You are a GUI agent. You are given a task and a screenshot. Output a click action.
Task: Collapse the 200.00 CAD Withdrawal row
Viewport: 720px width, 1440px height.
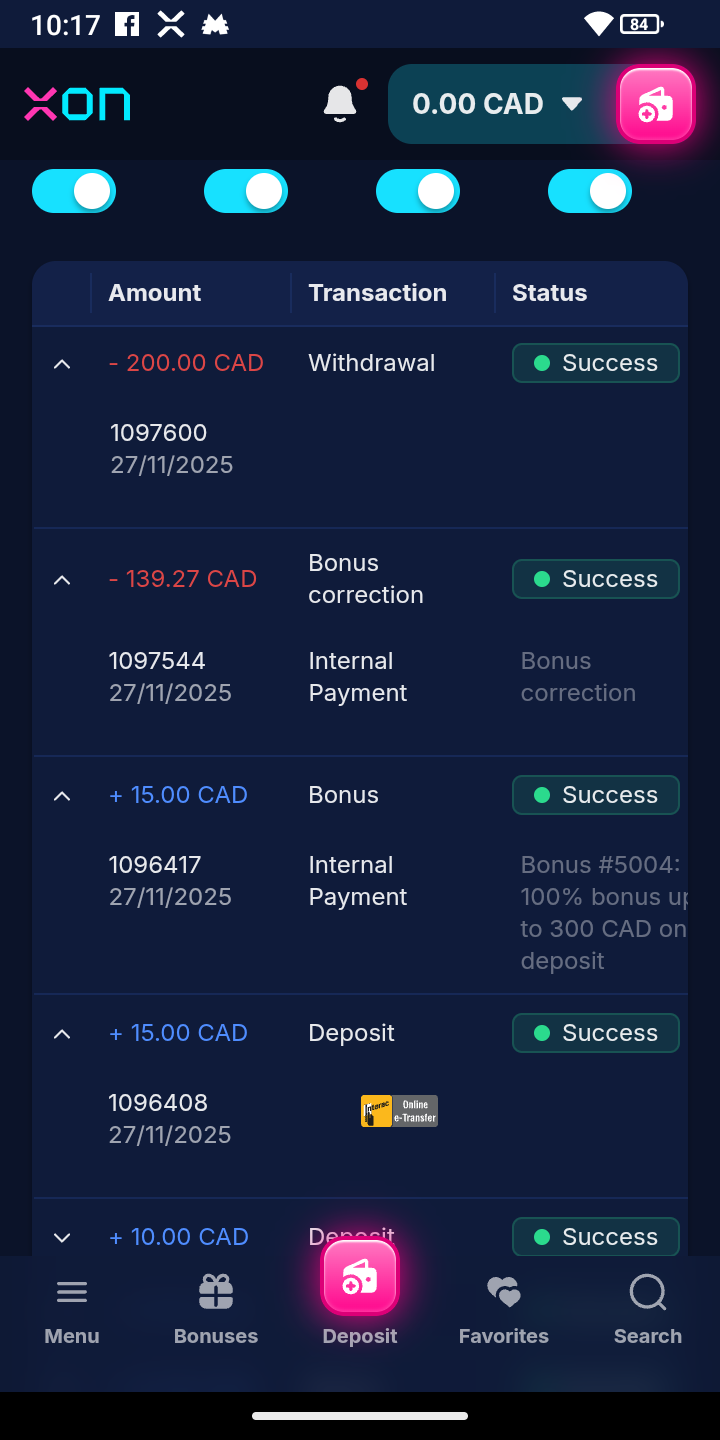pyautogui.click(x=62, y=364)
